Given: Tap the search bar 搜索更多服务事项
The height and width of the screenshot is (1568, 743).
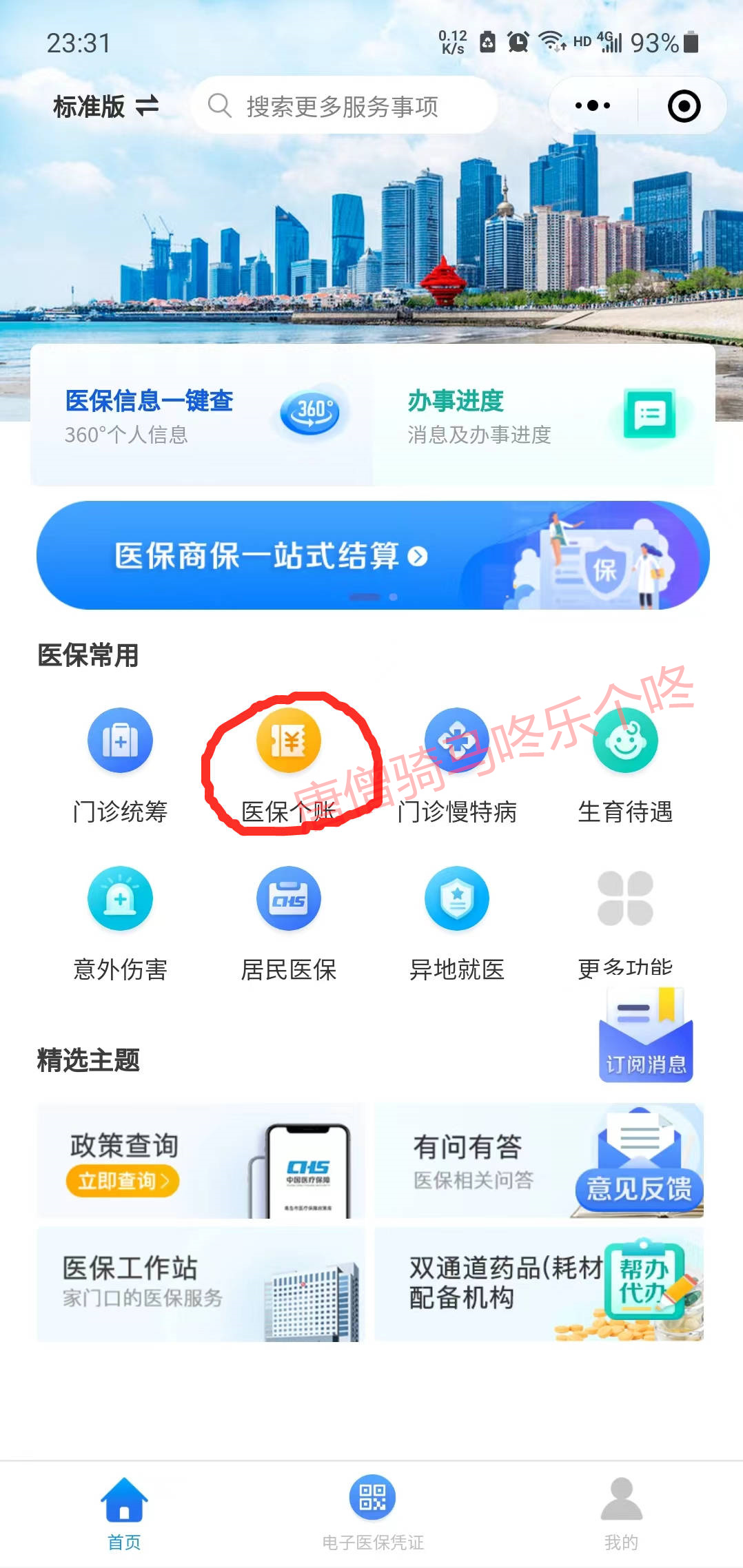Looking at the screenshot, I should click(343, 105).
